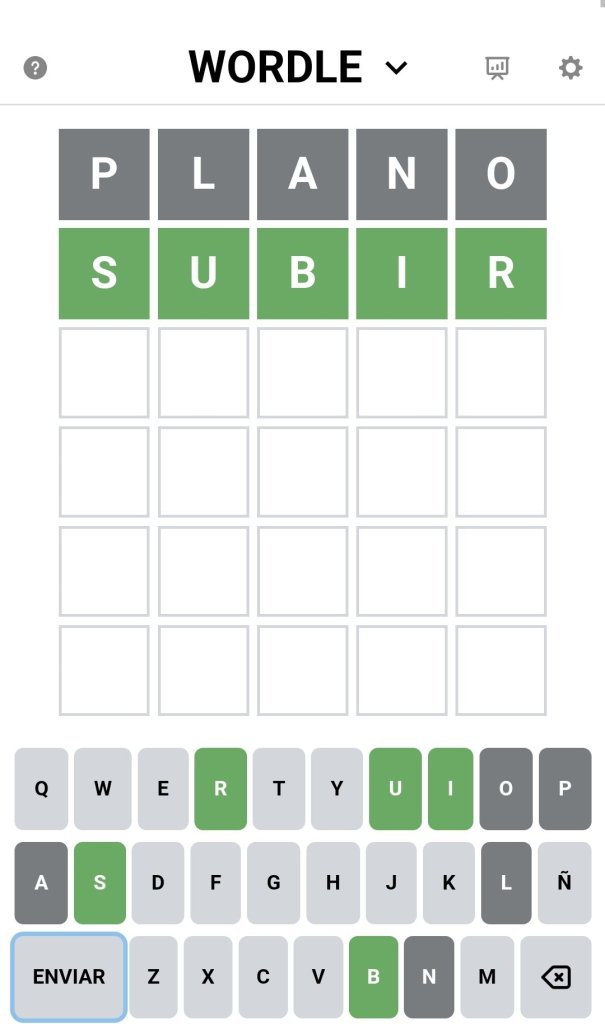Tap the letter M key

point(487,977)
